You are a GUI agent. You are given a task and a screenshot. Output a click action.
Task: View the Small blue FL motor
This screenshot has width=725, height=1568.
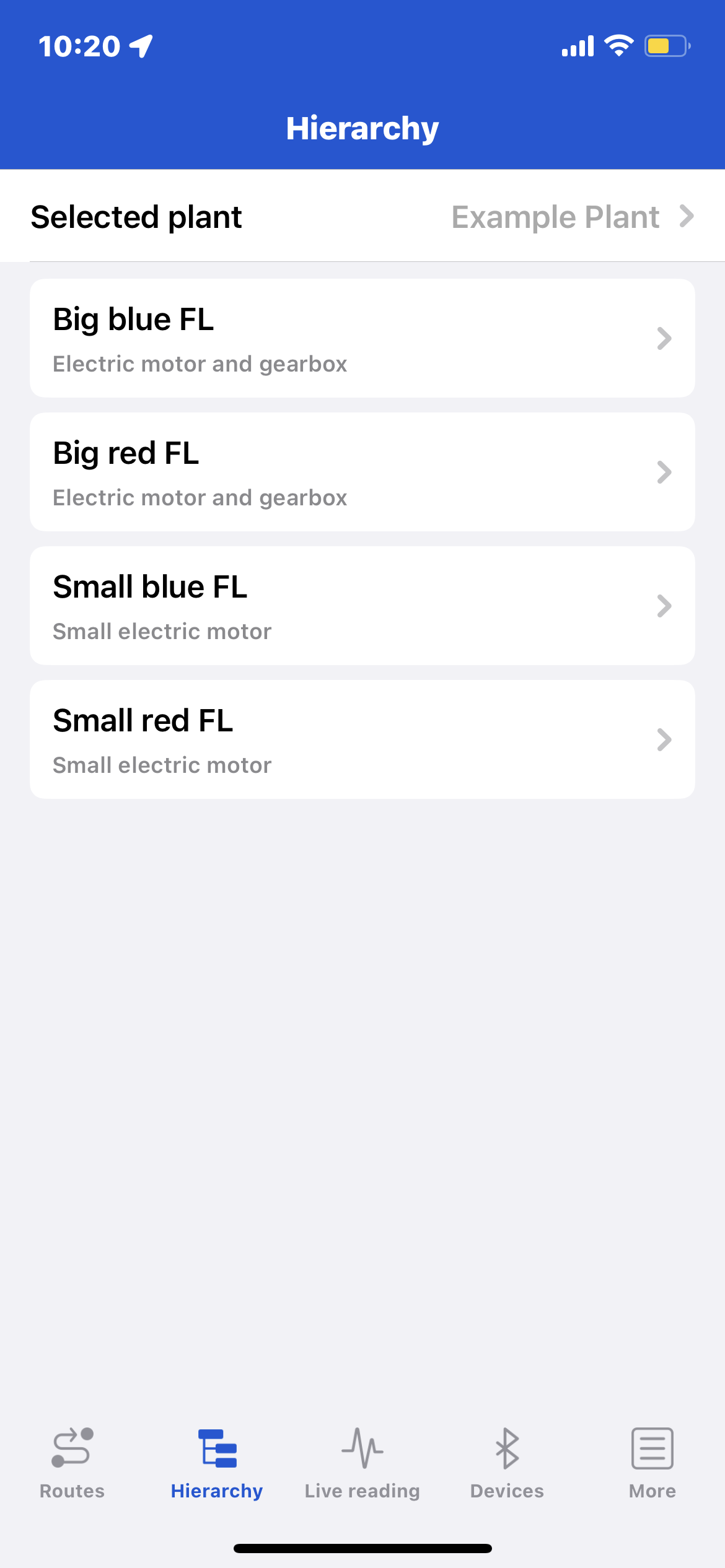click(x=362, y=606)
